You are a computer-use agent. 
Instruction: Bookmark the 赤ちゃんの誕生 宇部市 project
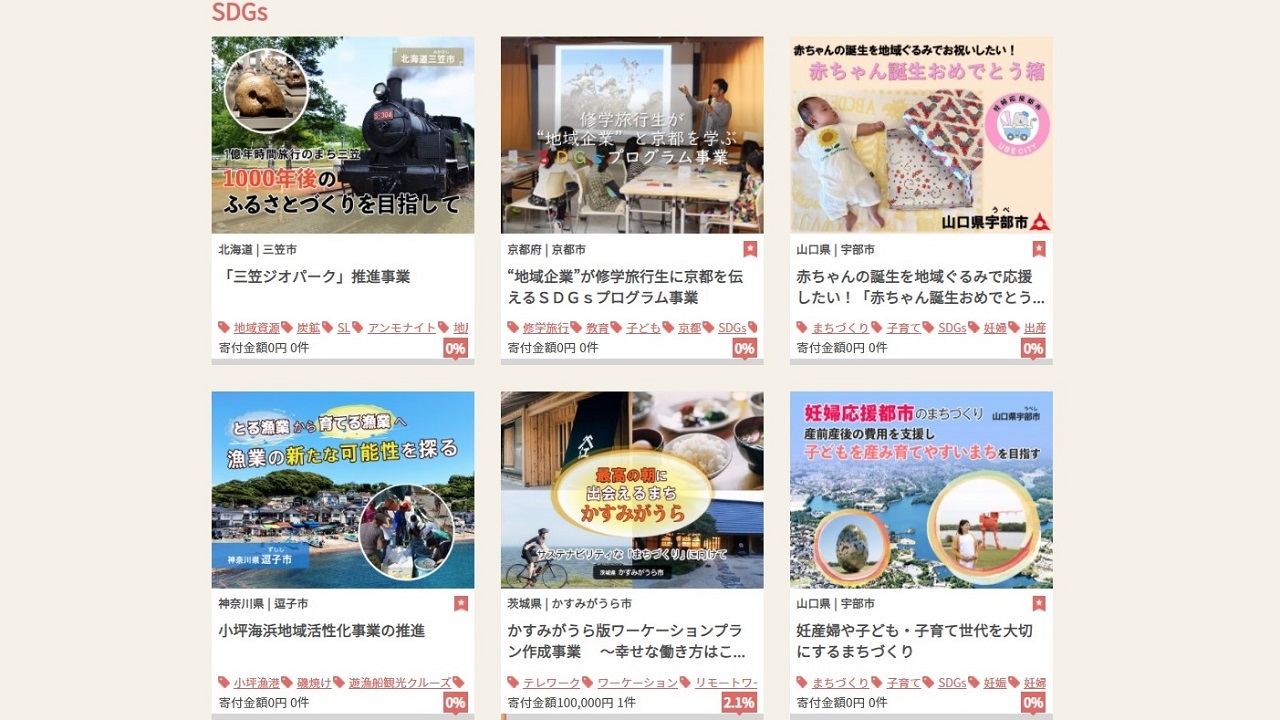click(x=1039, y=249)
